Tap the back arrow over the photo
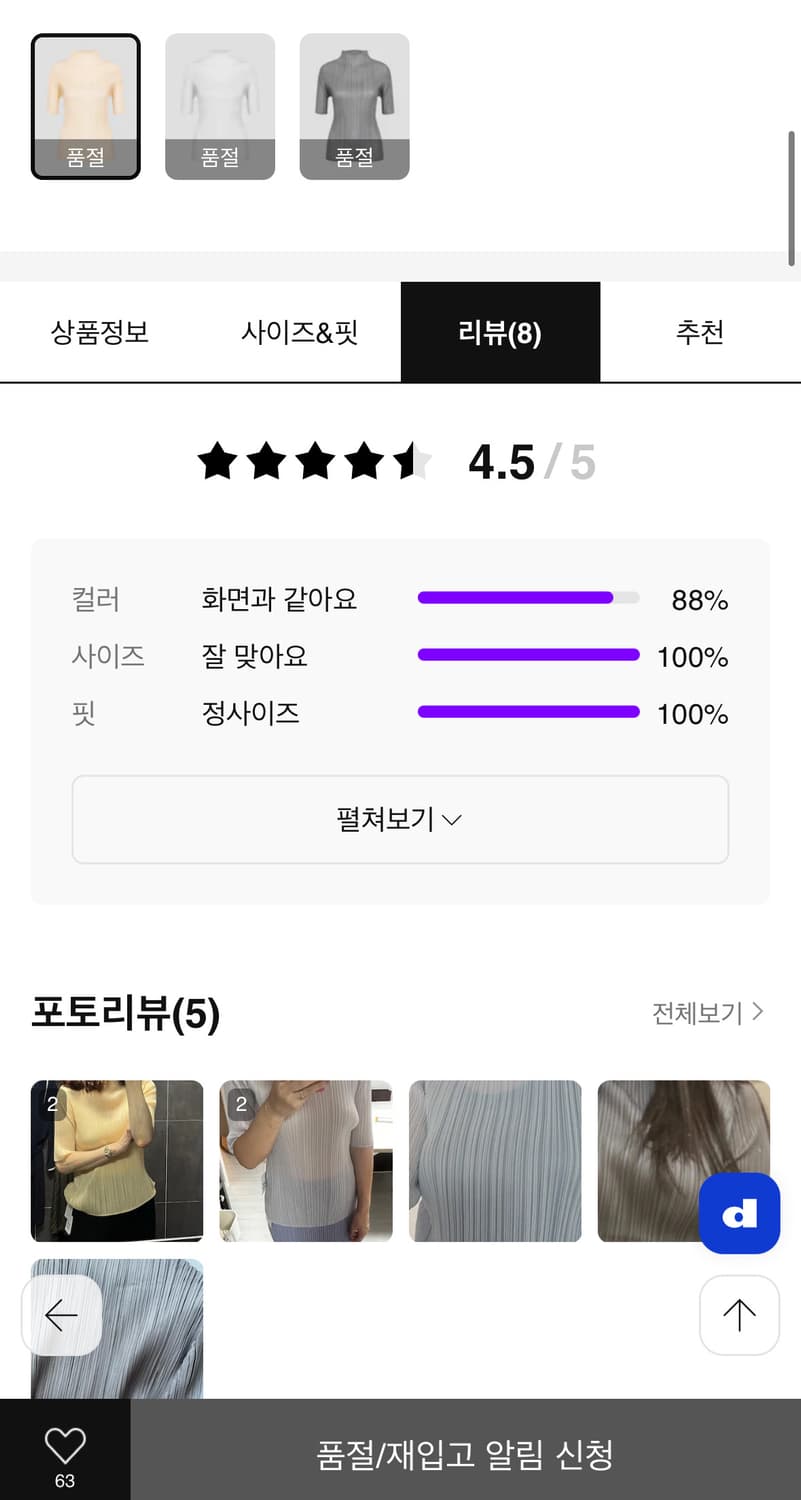801x1500 pixels. pos(61,1315)
